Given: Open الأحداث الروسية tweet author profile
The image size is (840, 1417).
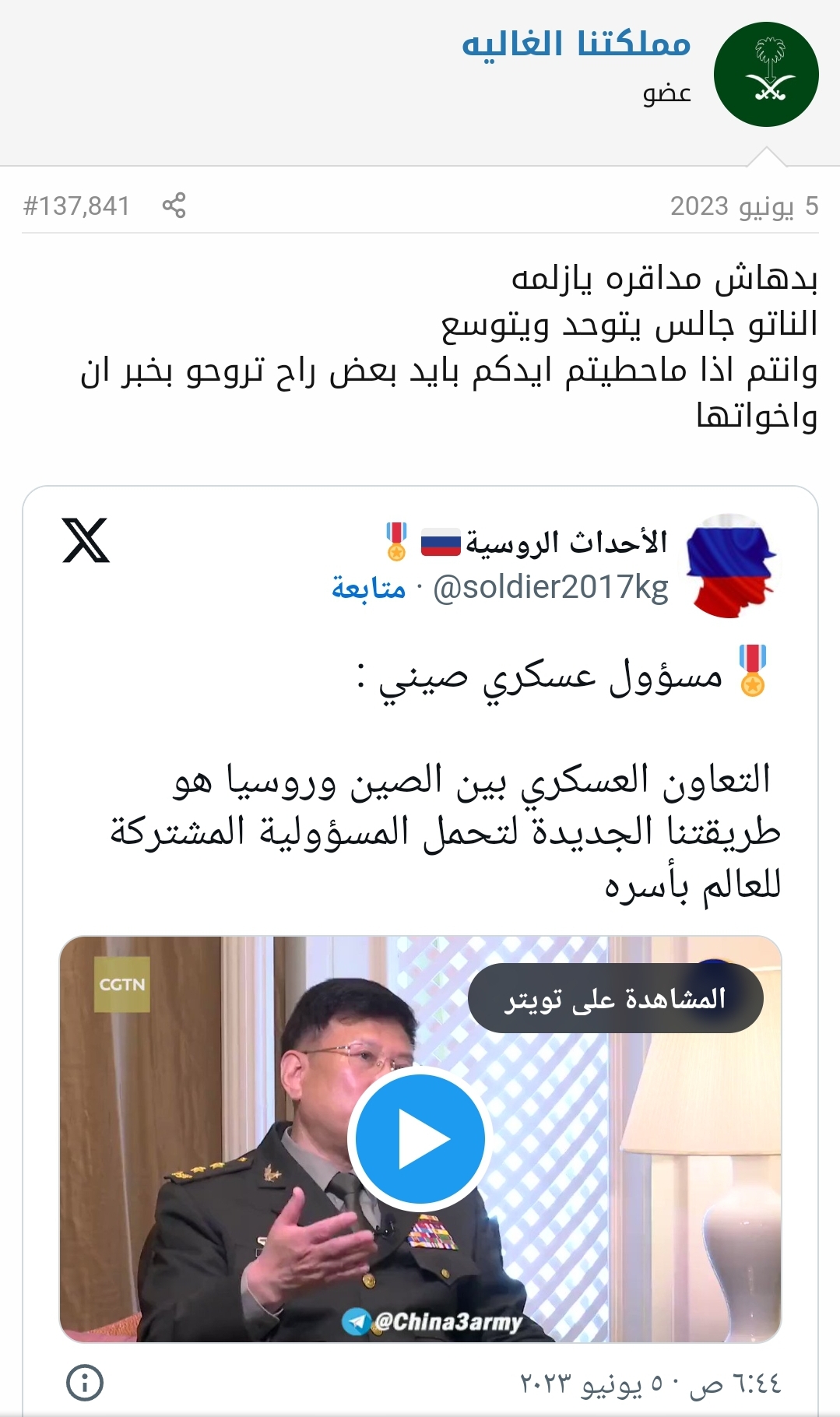Looking at the screenshot, I should click(x=566, y=542).
